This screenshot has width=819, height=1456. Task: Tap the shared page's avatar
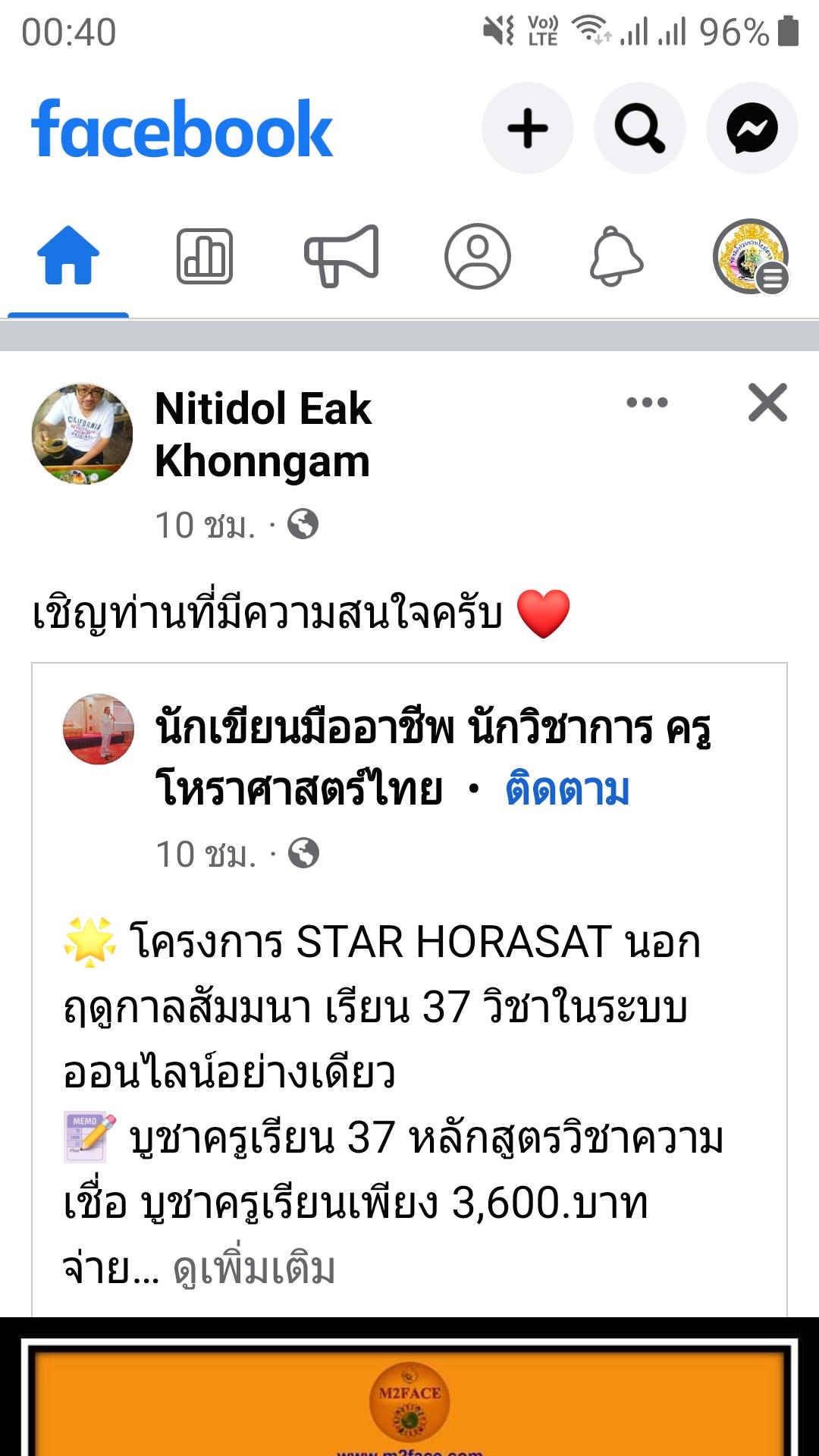(x=98, y=729)
